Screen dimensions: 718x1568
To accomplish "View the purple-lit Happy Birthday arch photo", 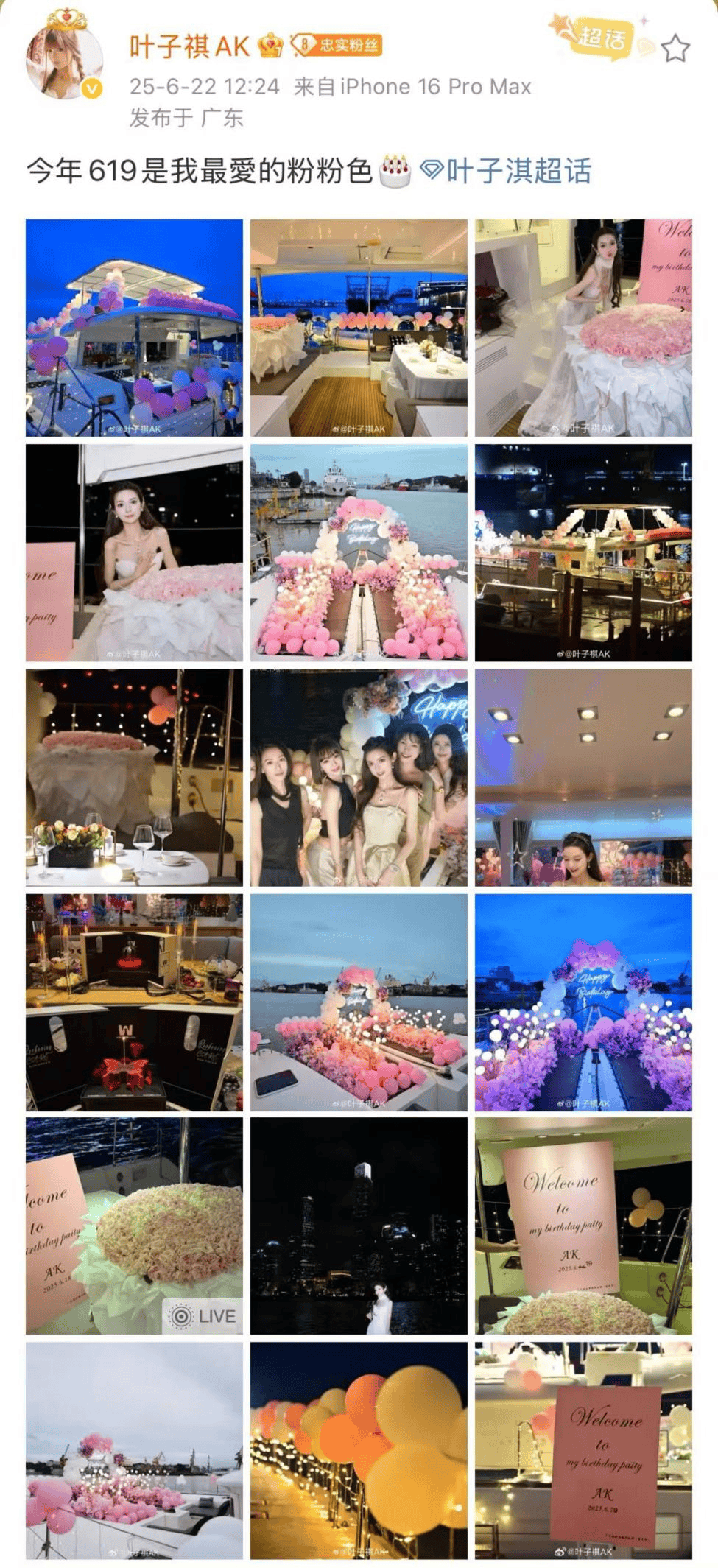I will pyautogui.click(x=583, y=1002).
